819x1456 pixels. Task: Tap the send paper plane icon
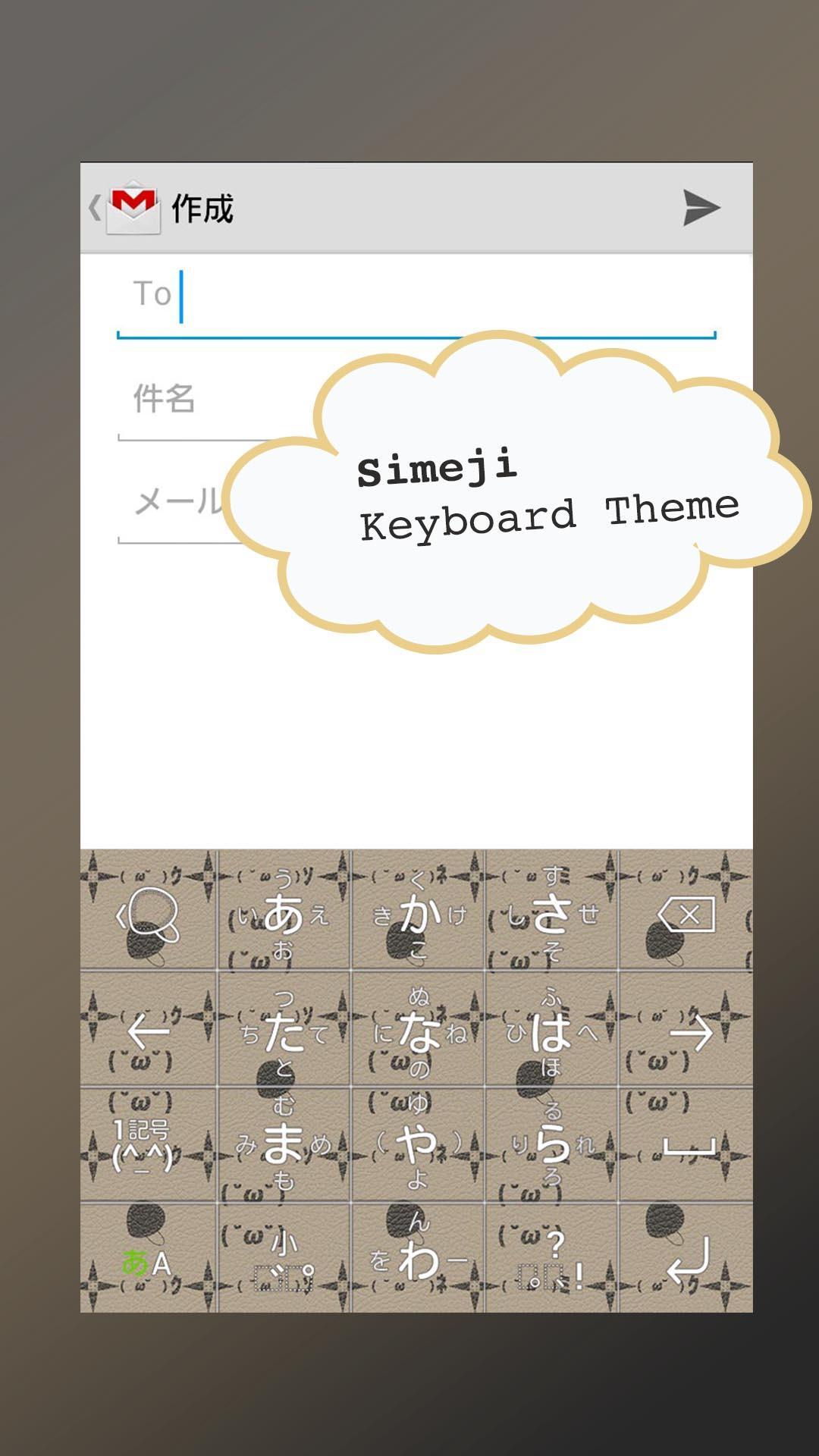pos(701,207)
